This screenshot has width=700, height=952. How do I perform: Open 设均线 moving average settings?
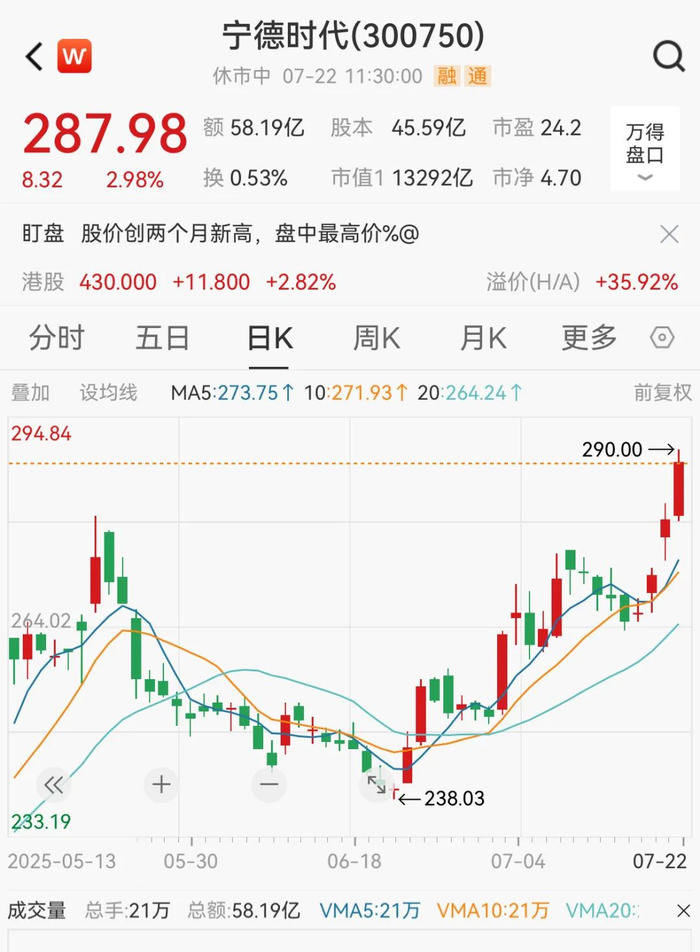tap(108, 393)
